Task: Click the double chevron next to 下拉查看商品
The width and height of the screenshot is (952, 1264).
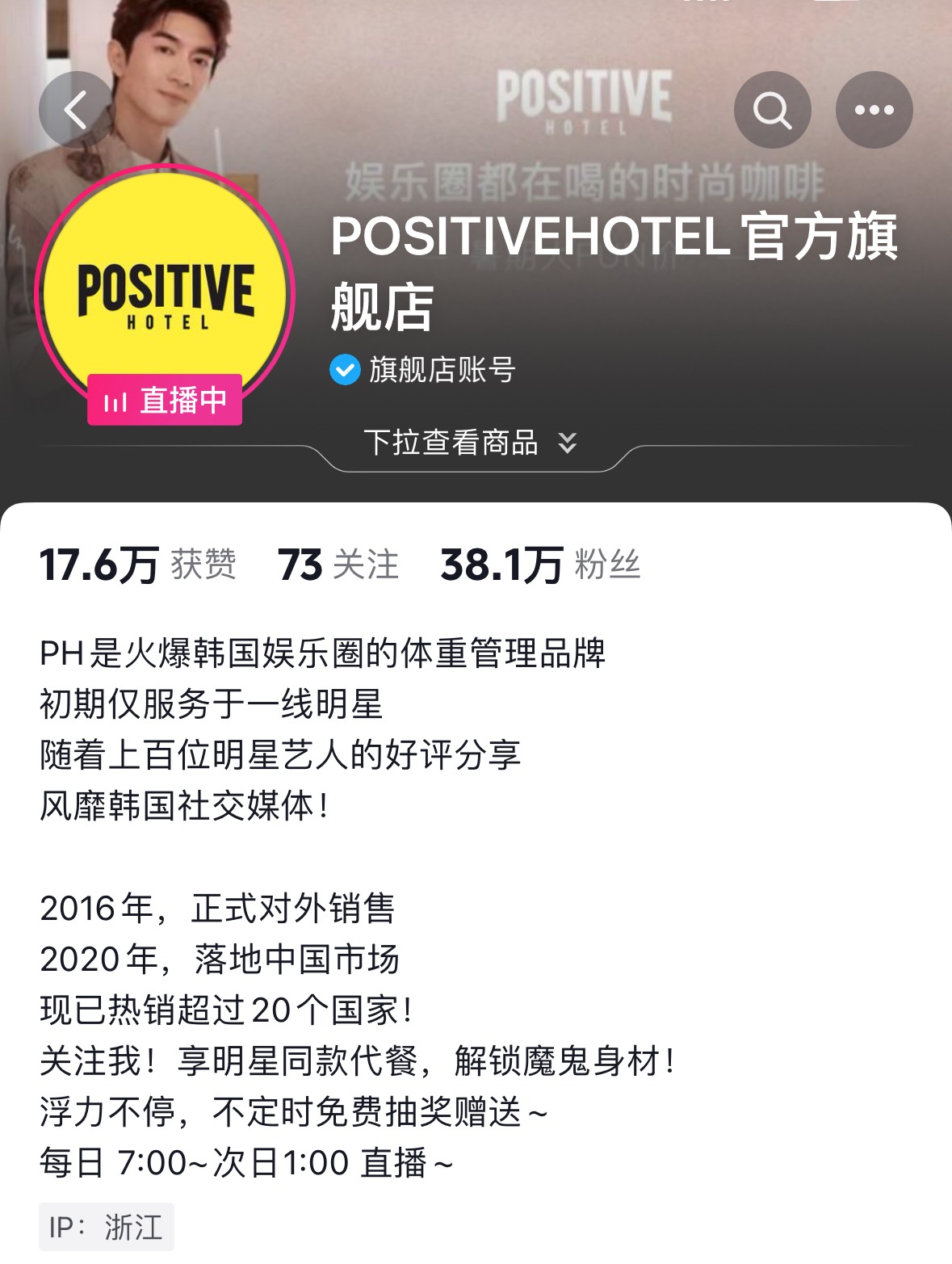Action: tap(568, 443)
